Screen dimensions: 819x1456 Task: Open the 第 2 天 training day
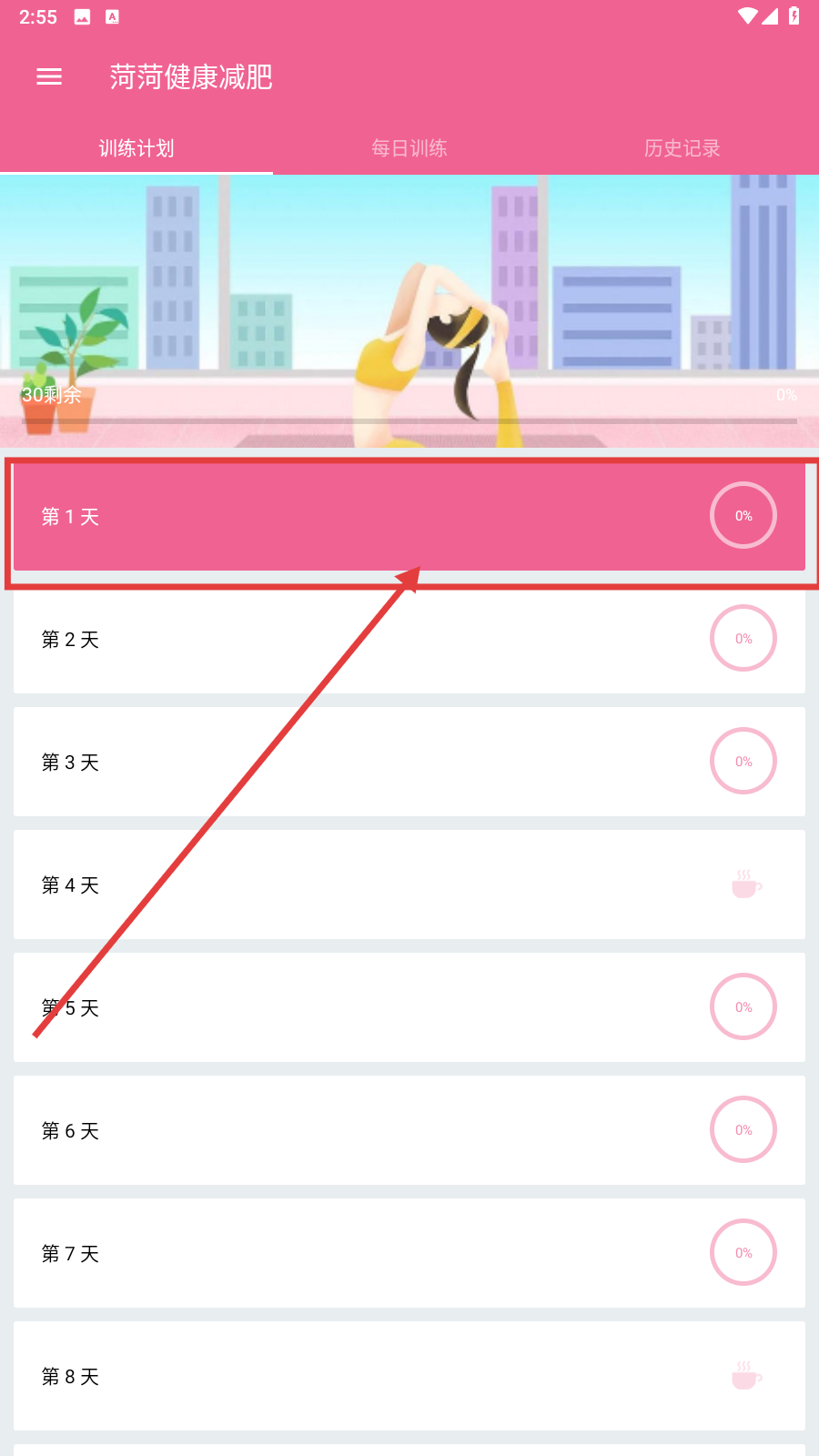pyautogui.click(x=409, y=639)
